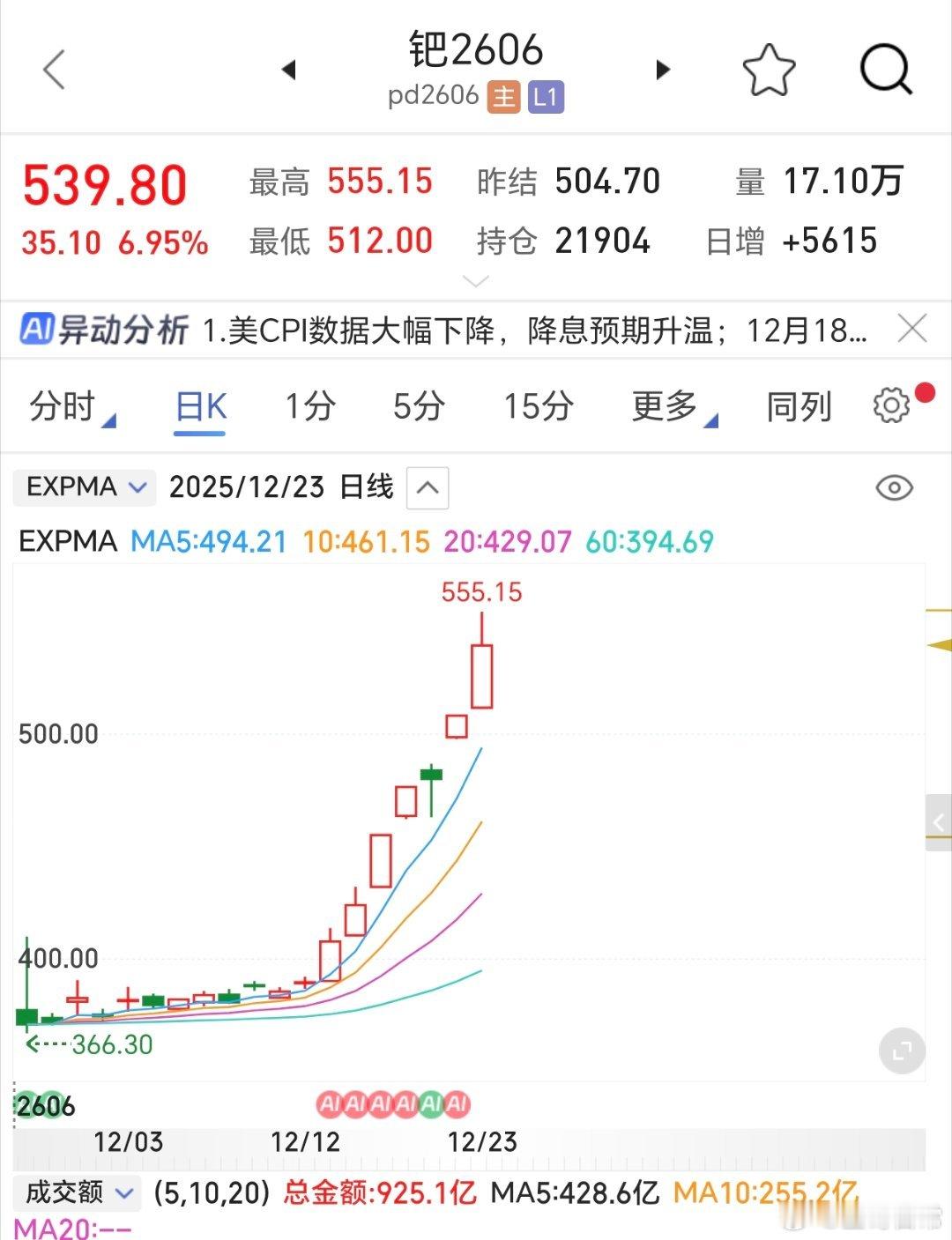Select the 日K chart tab
The image size is (952, 1240).
point(201,407)
